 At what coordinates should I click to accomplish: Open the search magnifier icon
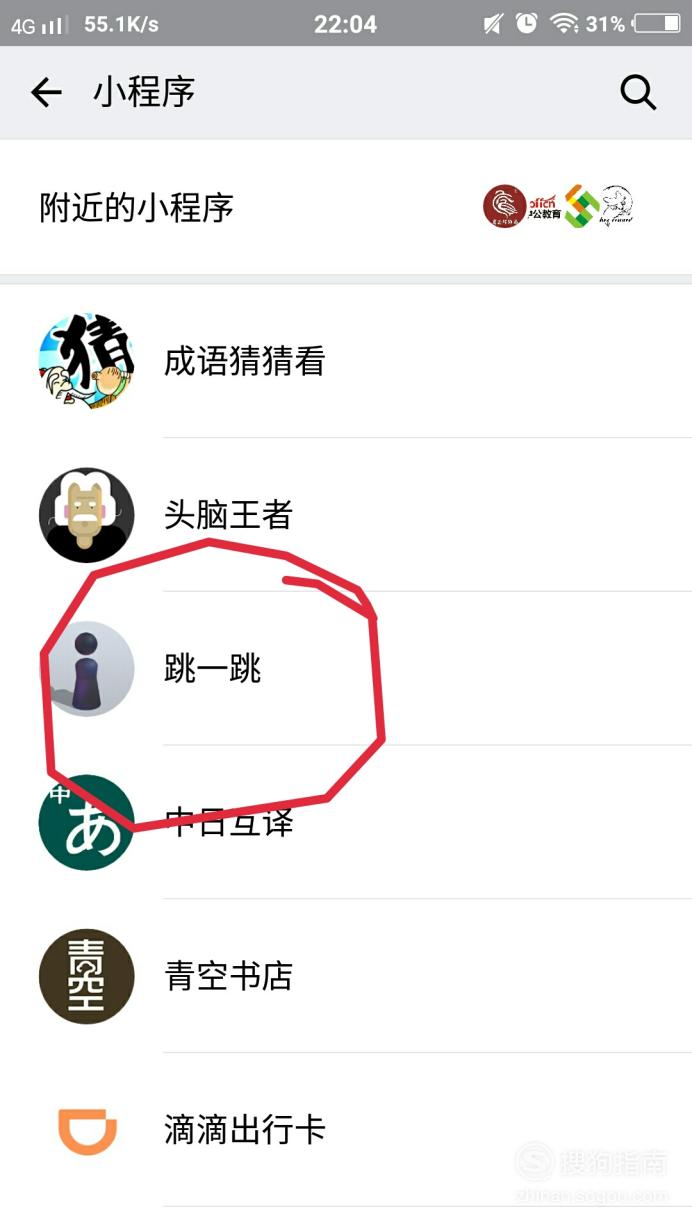point(638,93)
